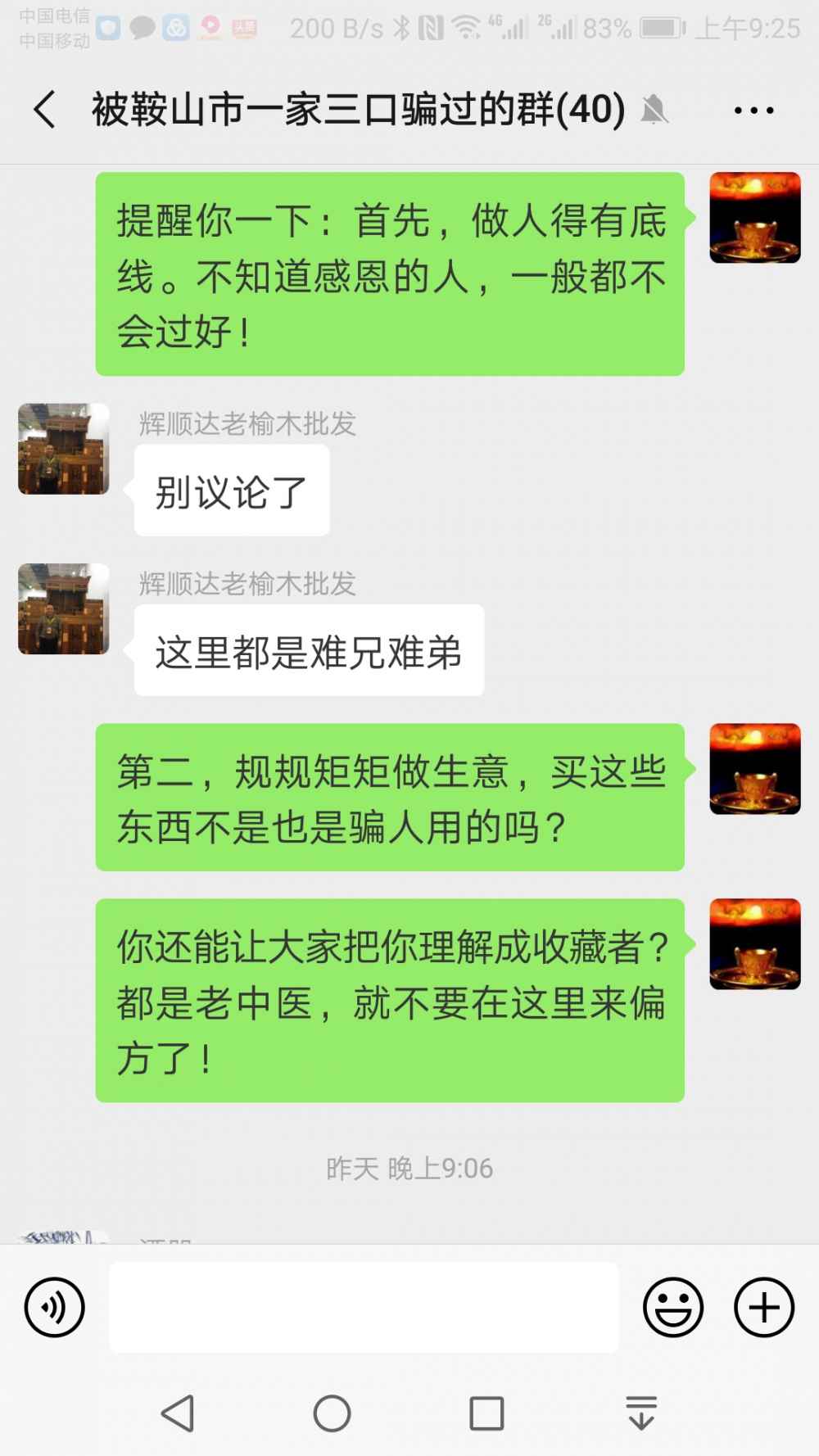This screenshot has width=819, height=1456.
Task: Open avatar next to 这里都是难兄难弟
Action: point(64,608)
